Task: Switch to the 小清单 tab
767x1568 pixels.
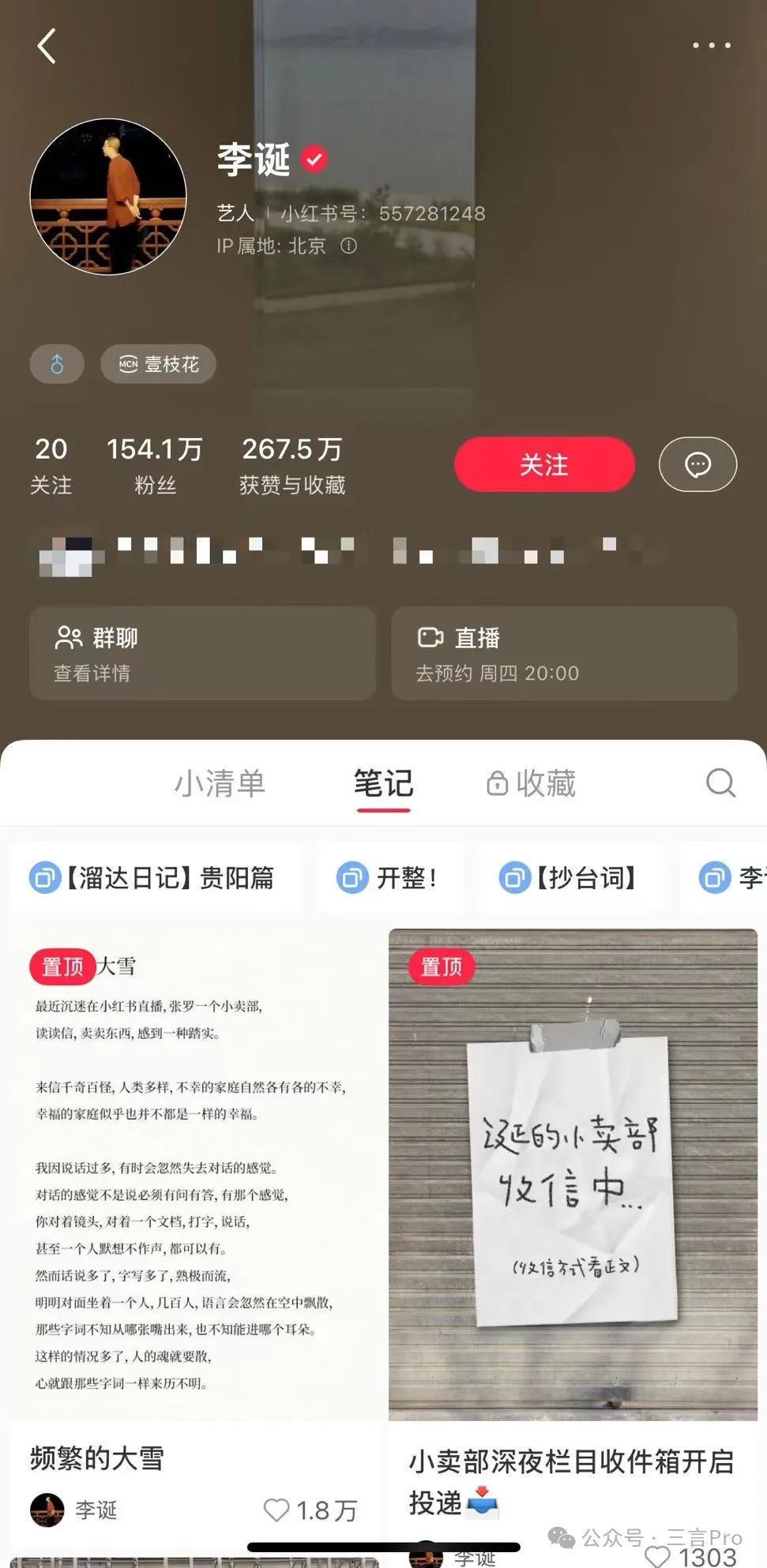Action: pyautogui.click(x=220, y=783)
